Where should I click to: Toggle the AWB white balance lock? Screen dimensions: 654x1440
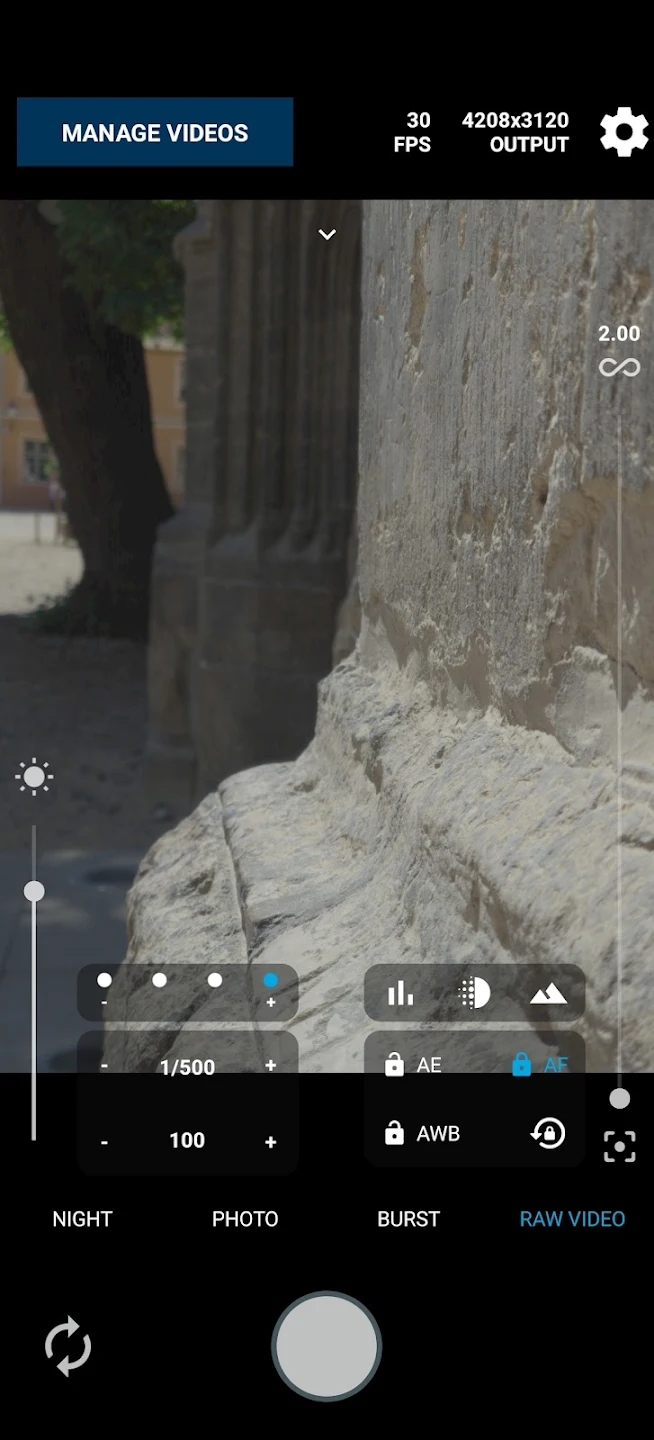[422, 1133]
